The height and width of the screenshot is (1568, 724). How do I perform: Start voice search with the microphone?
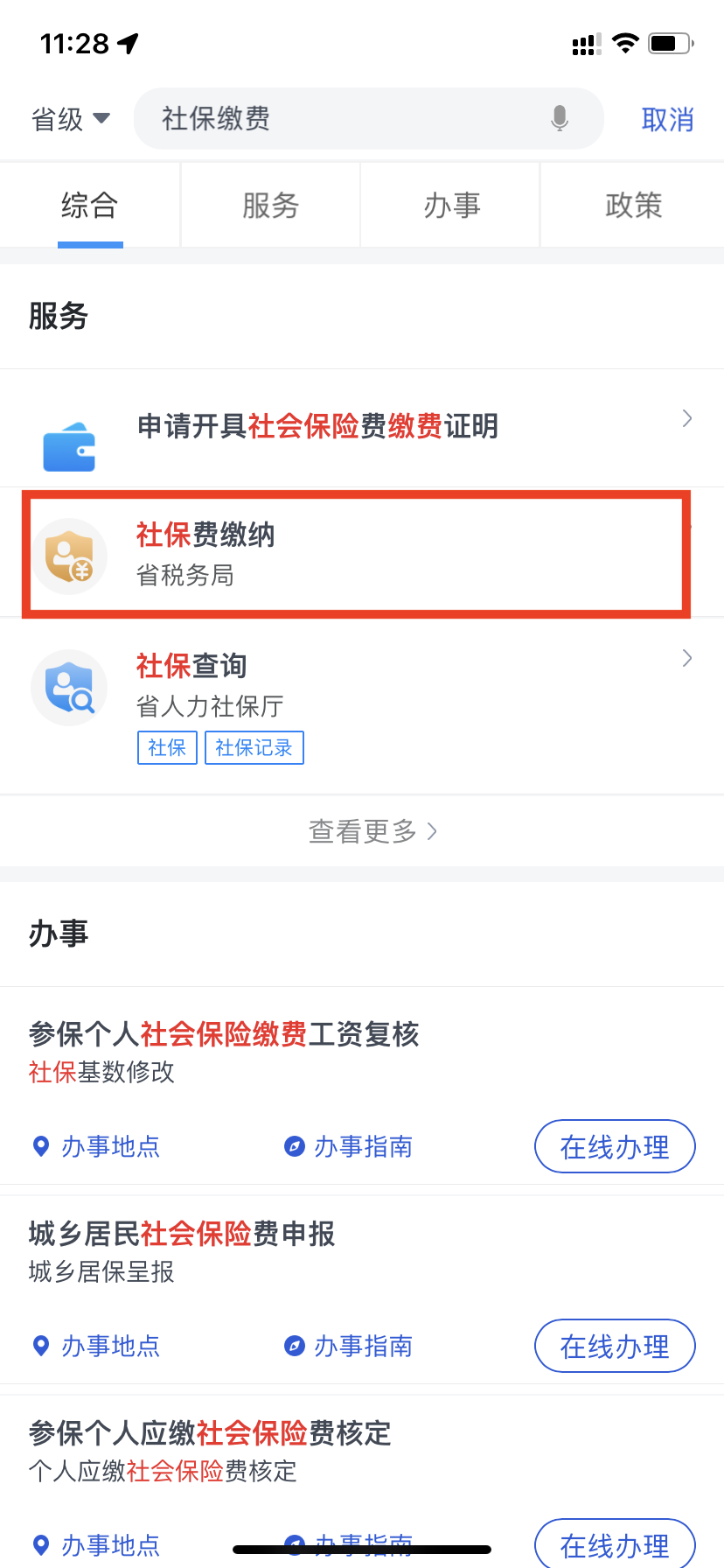pos(560,118)
